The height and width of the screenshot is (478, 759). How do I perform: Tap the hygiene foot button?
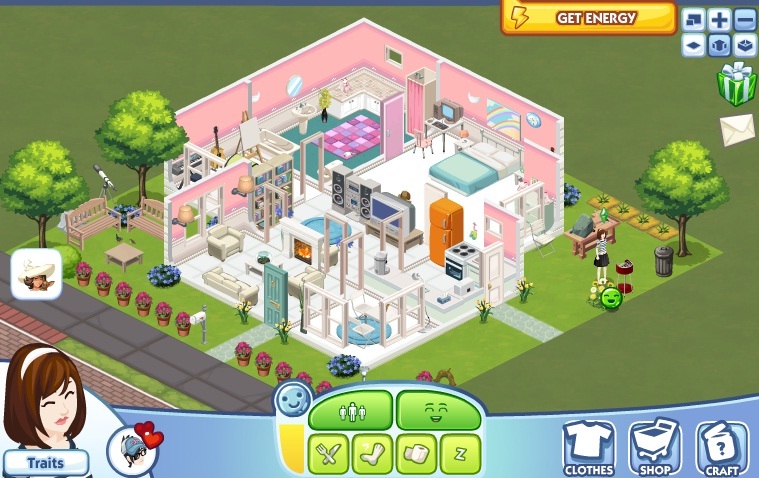point(372,453)
